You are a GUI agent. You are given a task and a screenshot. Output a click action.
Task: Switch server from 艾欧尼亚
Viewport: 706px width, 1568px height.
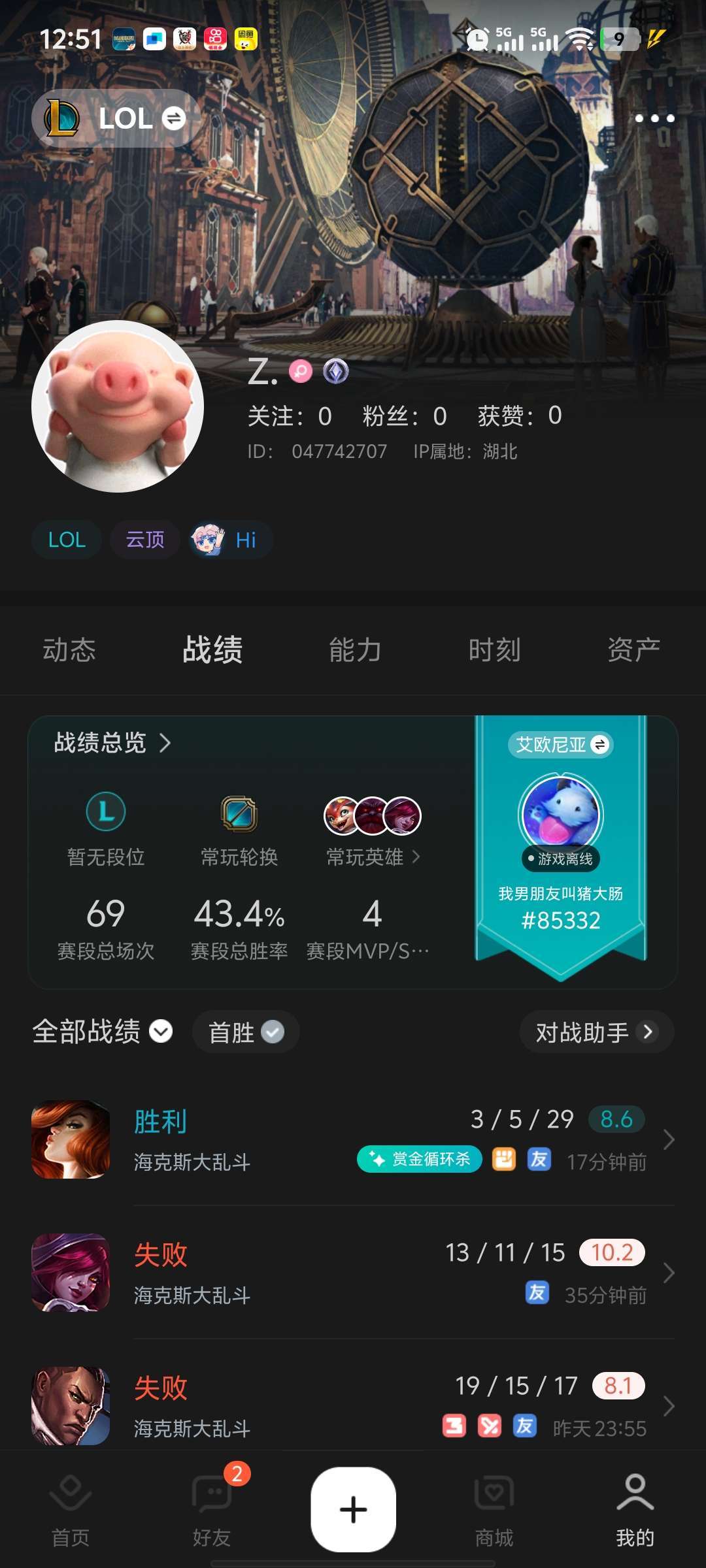point(561,745)
